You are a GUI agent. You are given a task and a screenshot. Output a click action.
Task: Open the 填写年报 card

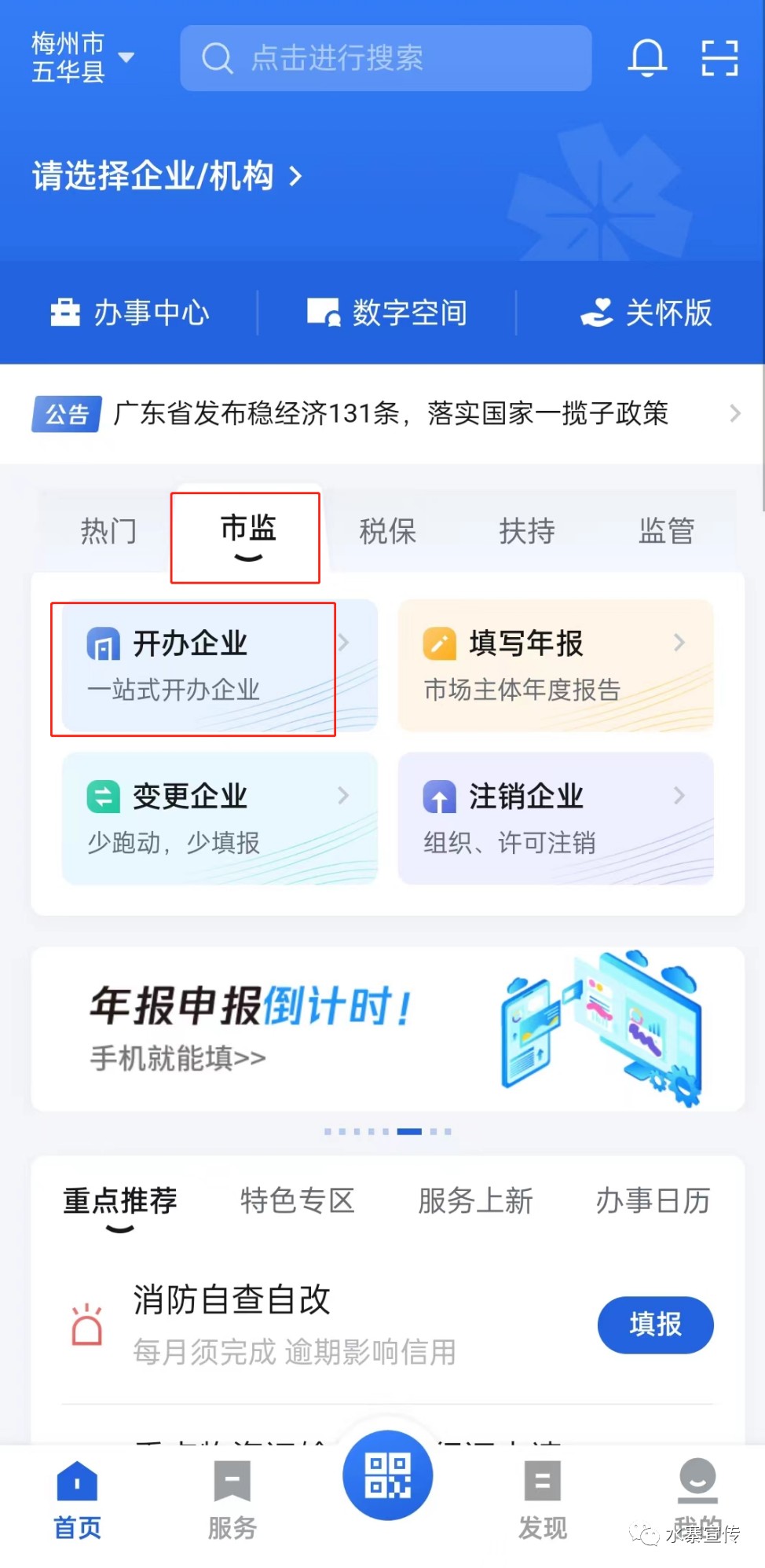(555, 666)
